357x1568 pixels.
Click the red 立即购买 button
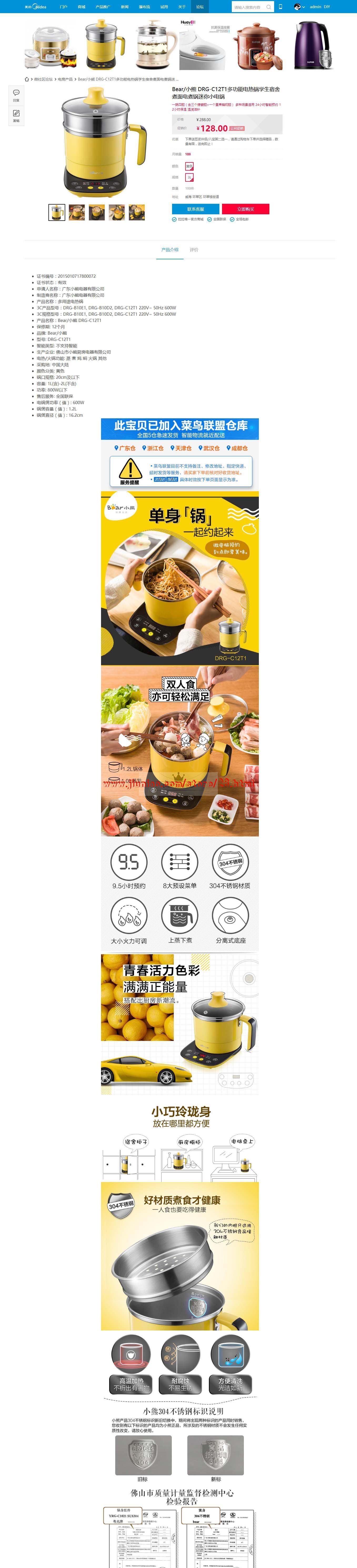(246, 209)
